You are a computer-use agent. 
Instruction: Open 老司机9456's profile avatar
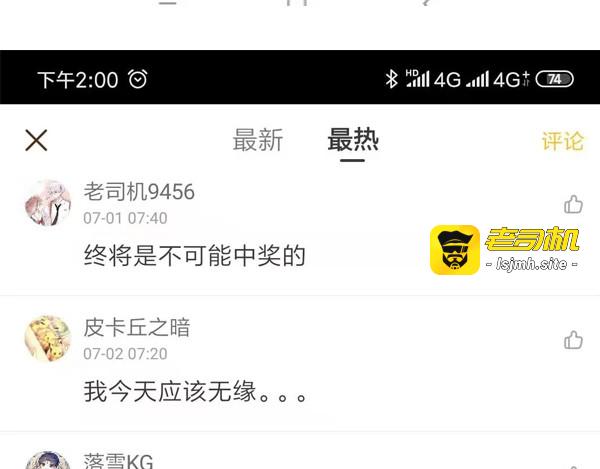click(x=48, y=203)
